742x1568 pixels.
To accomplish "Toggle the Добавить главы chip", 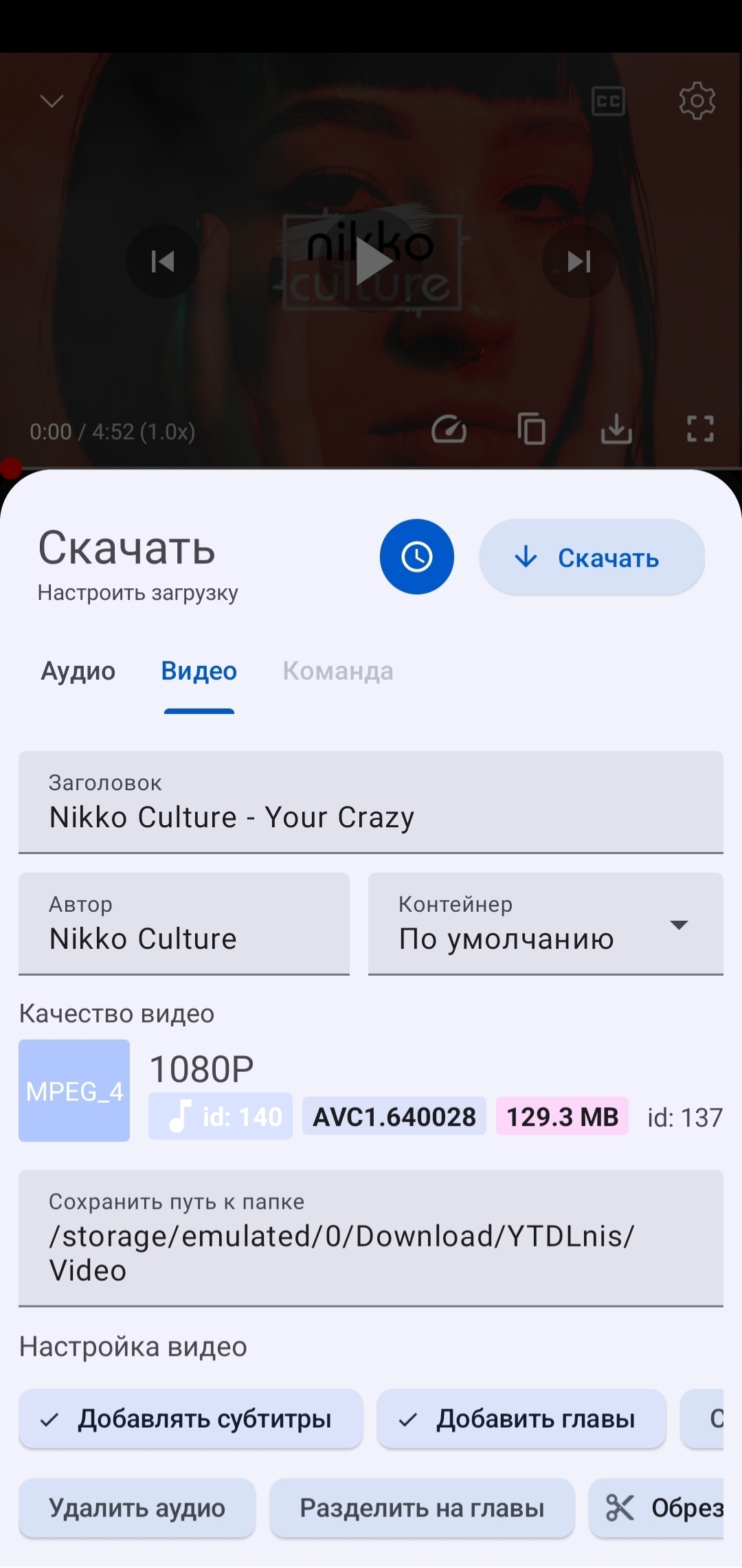I will (x=521, y=1419).
